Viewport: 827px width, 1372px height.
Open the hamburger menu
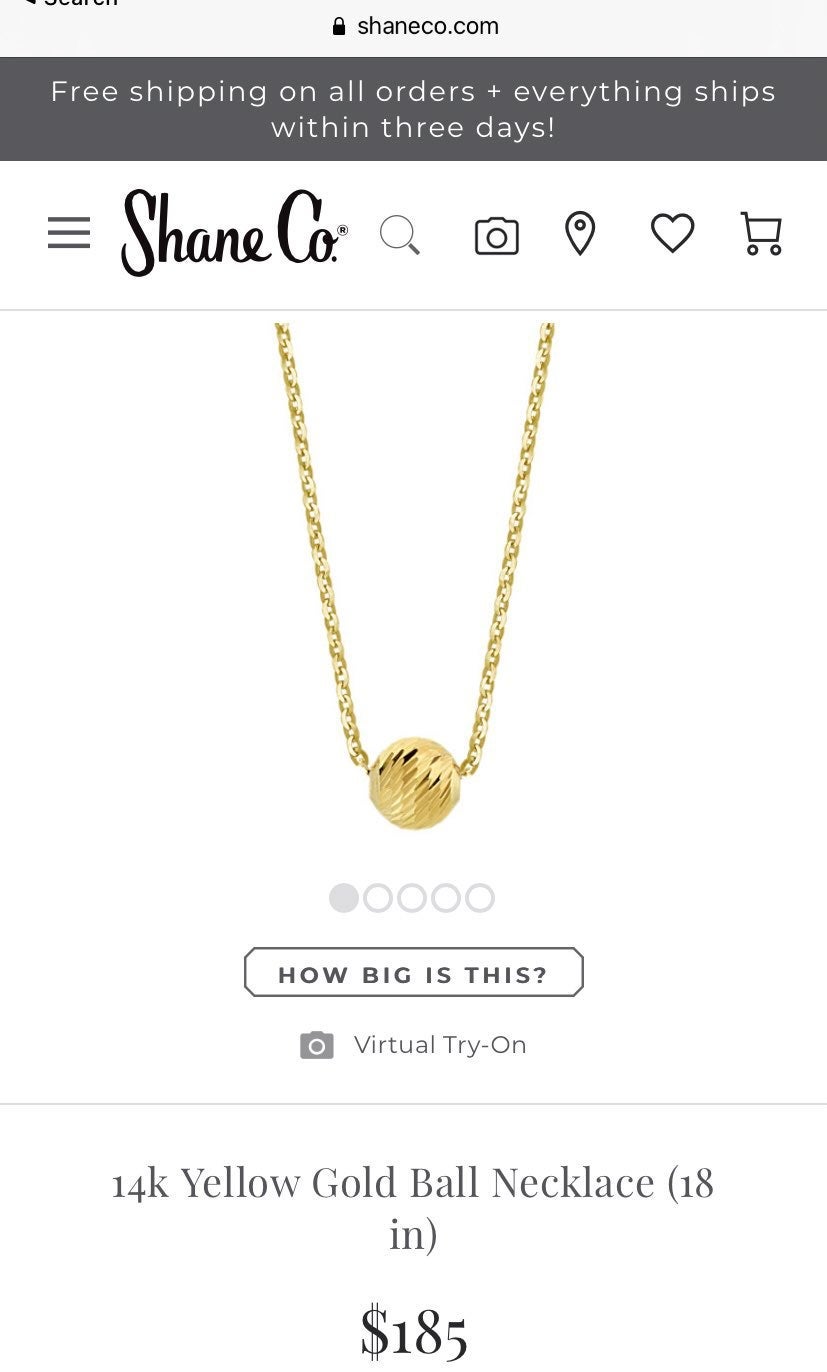(69, 233)
